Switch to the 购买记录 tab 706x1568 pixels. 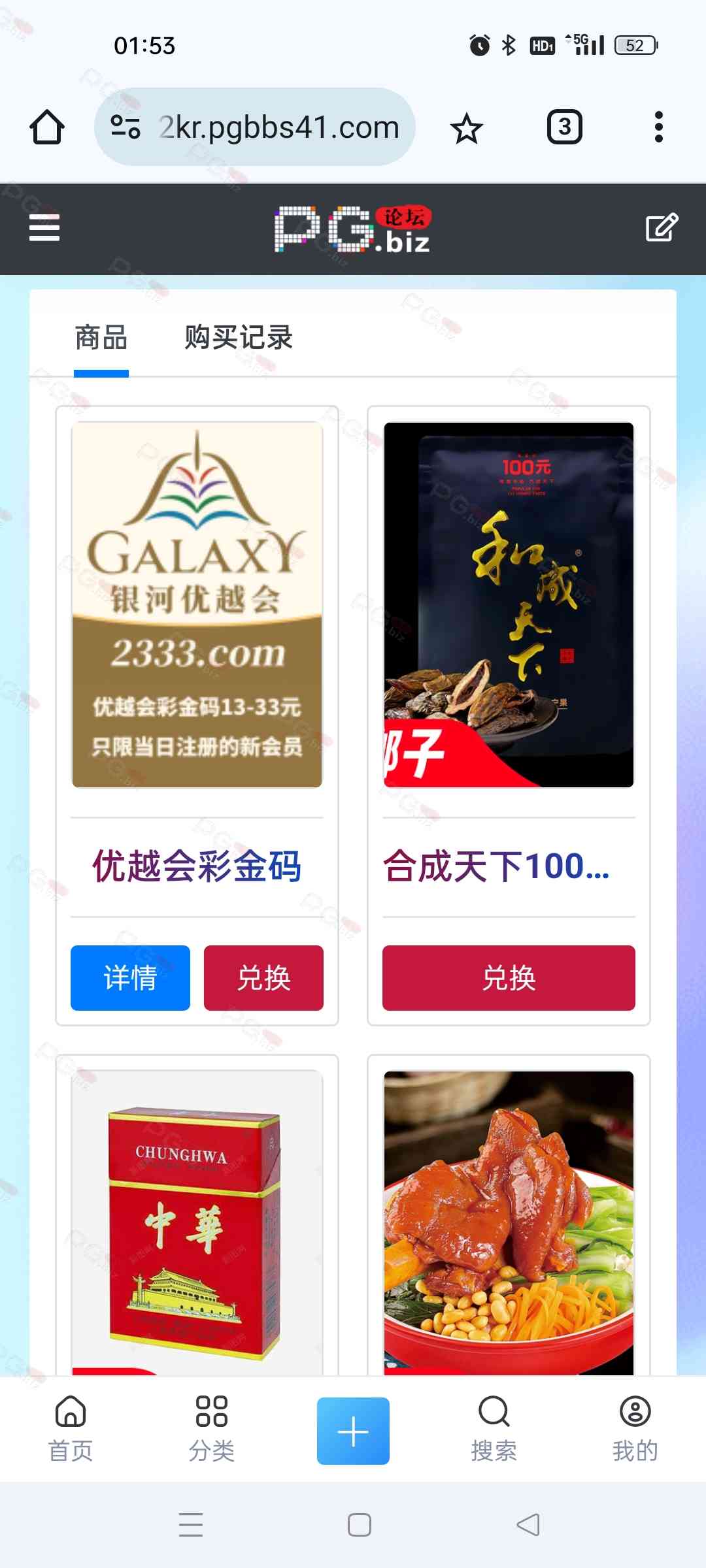(239, 338)
